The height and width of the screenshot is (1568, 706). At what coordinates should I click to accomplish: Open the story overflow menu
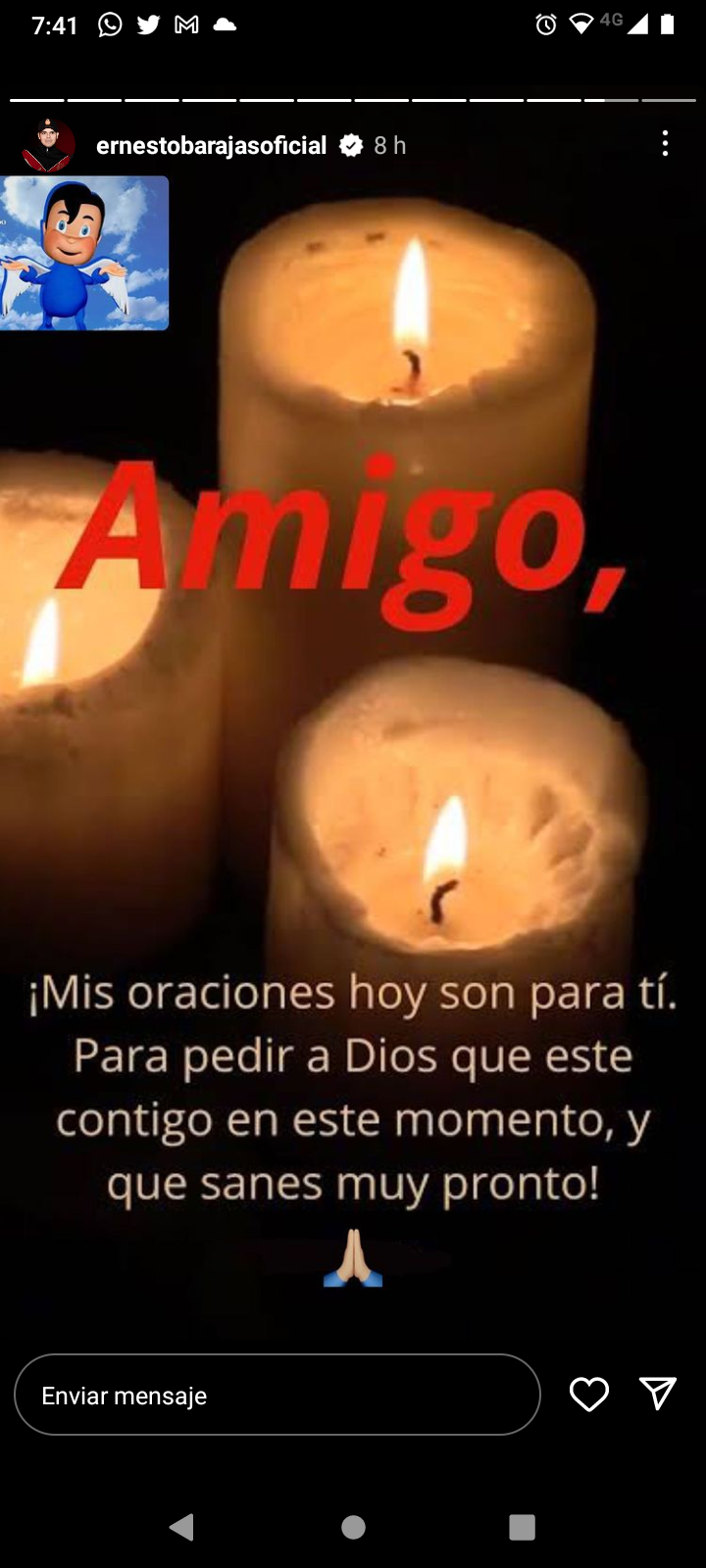coord(665,144)
